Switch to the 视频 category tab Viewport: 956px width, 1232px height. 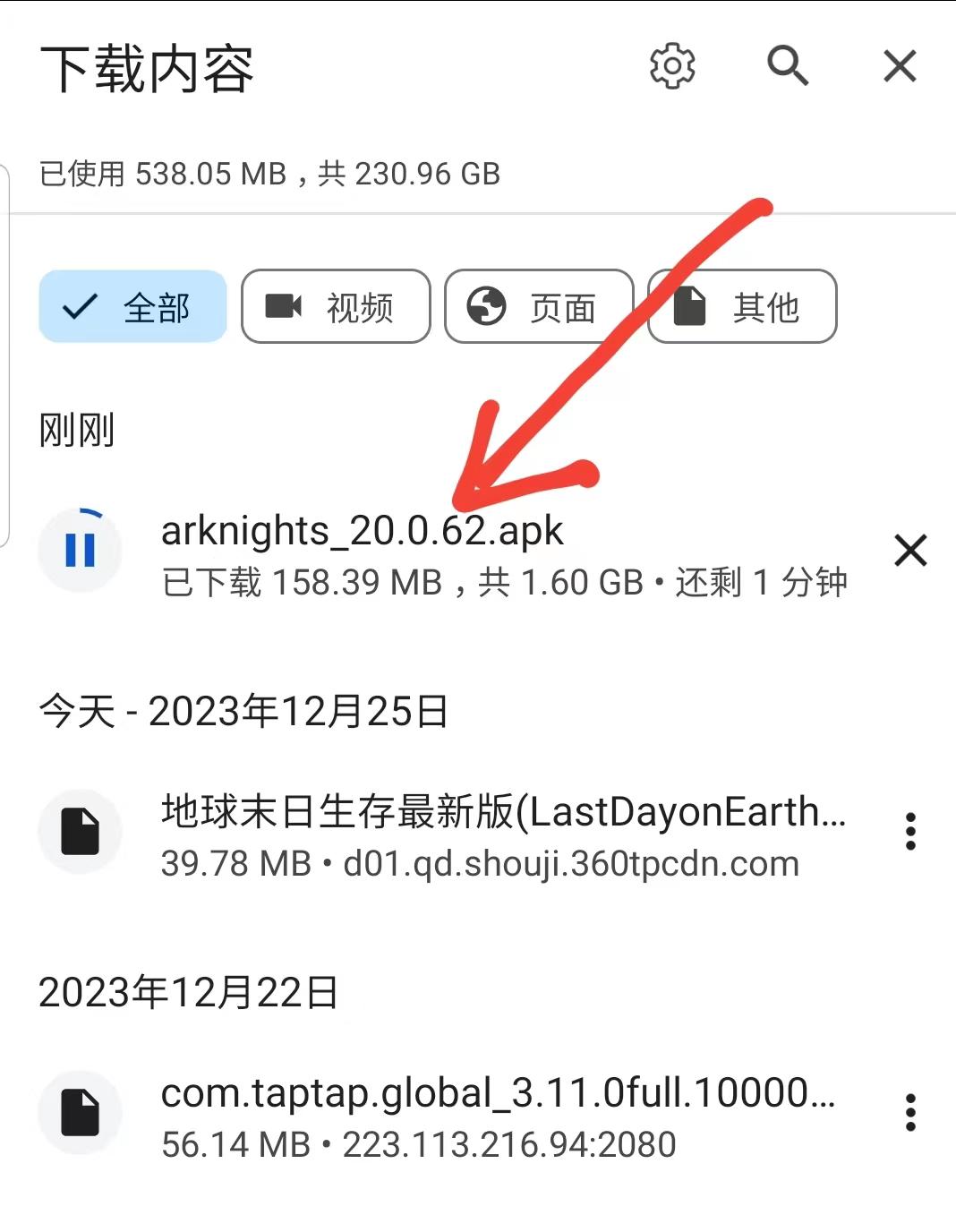(336, 306)
